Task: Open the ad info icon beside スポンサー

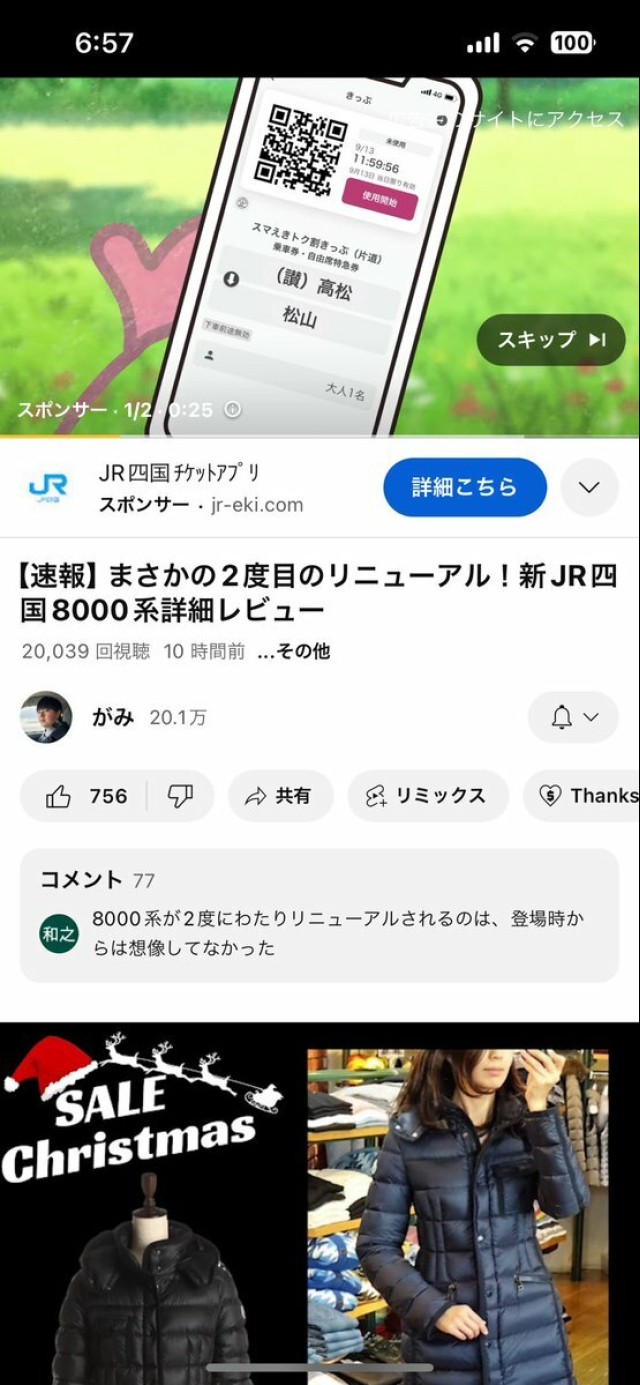Action: click(232, 409)
